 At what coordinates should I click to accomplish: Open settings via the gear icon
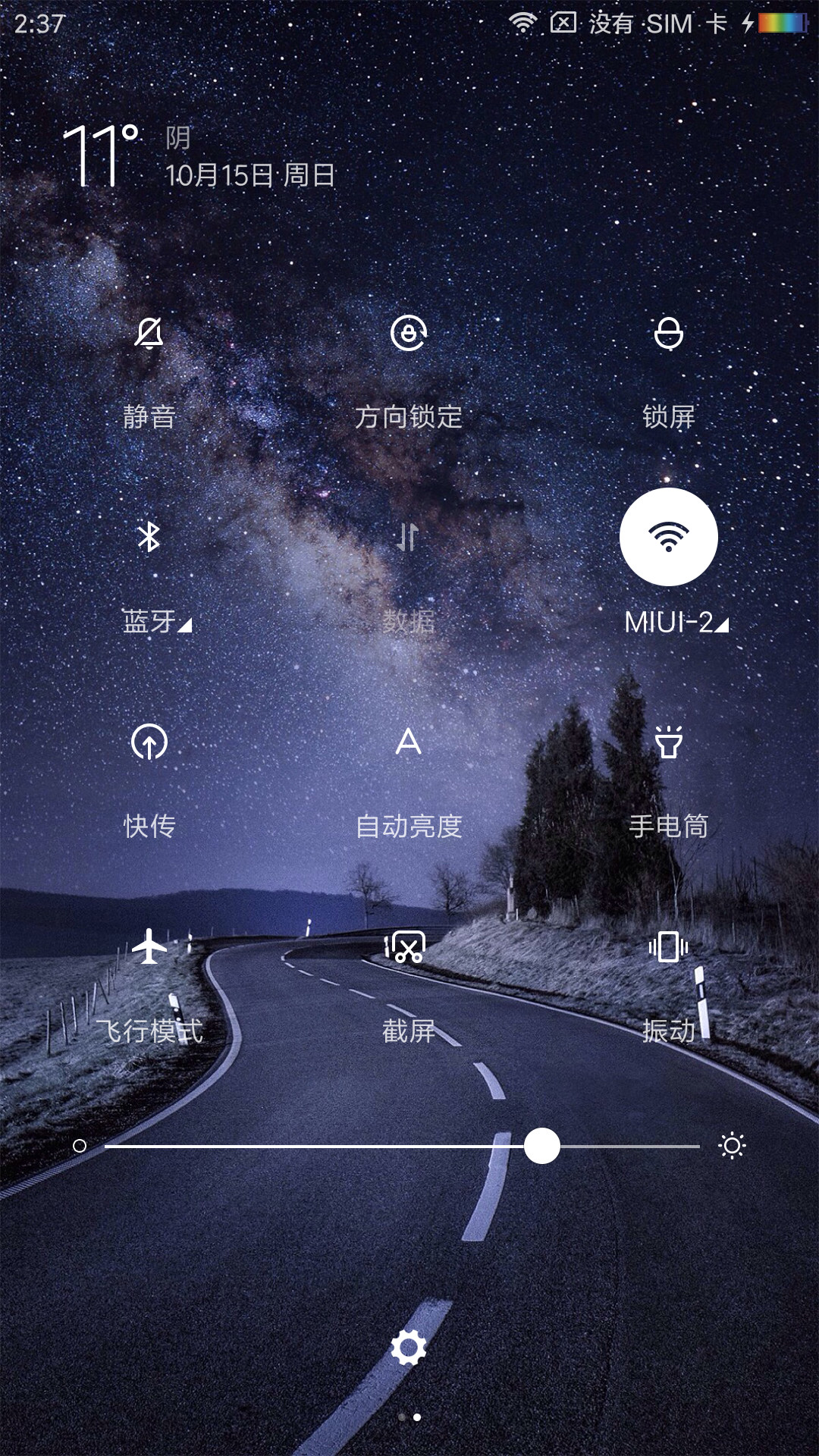coord(409,1348)
